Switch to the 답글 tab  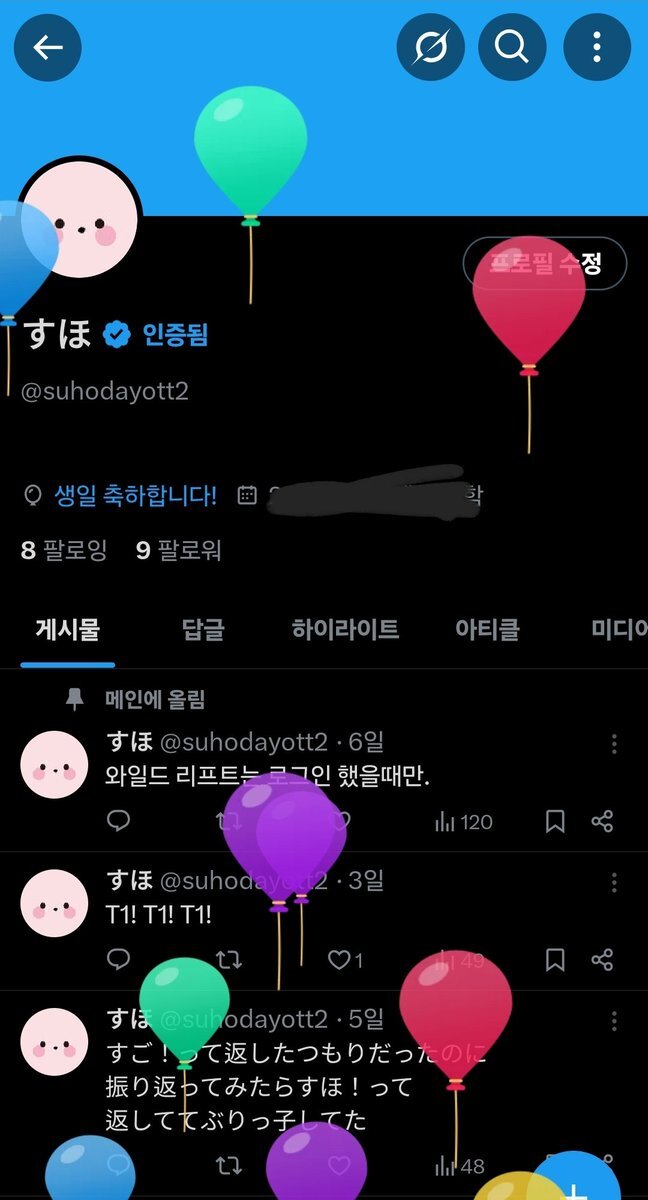tap(203, 629)
